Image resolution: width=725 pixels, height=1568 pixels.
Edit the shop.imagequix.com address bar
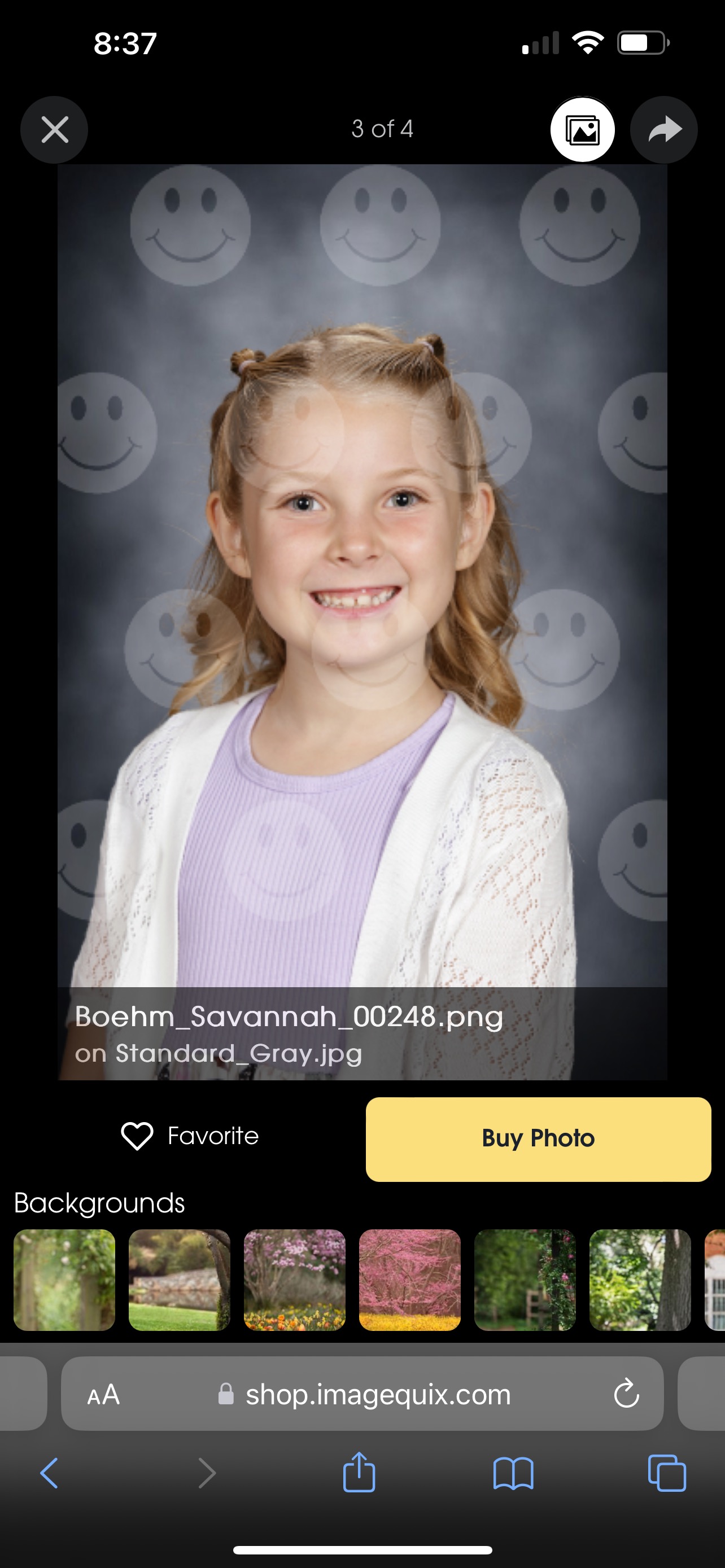[x=362, y=1393]
